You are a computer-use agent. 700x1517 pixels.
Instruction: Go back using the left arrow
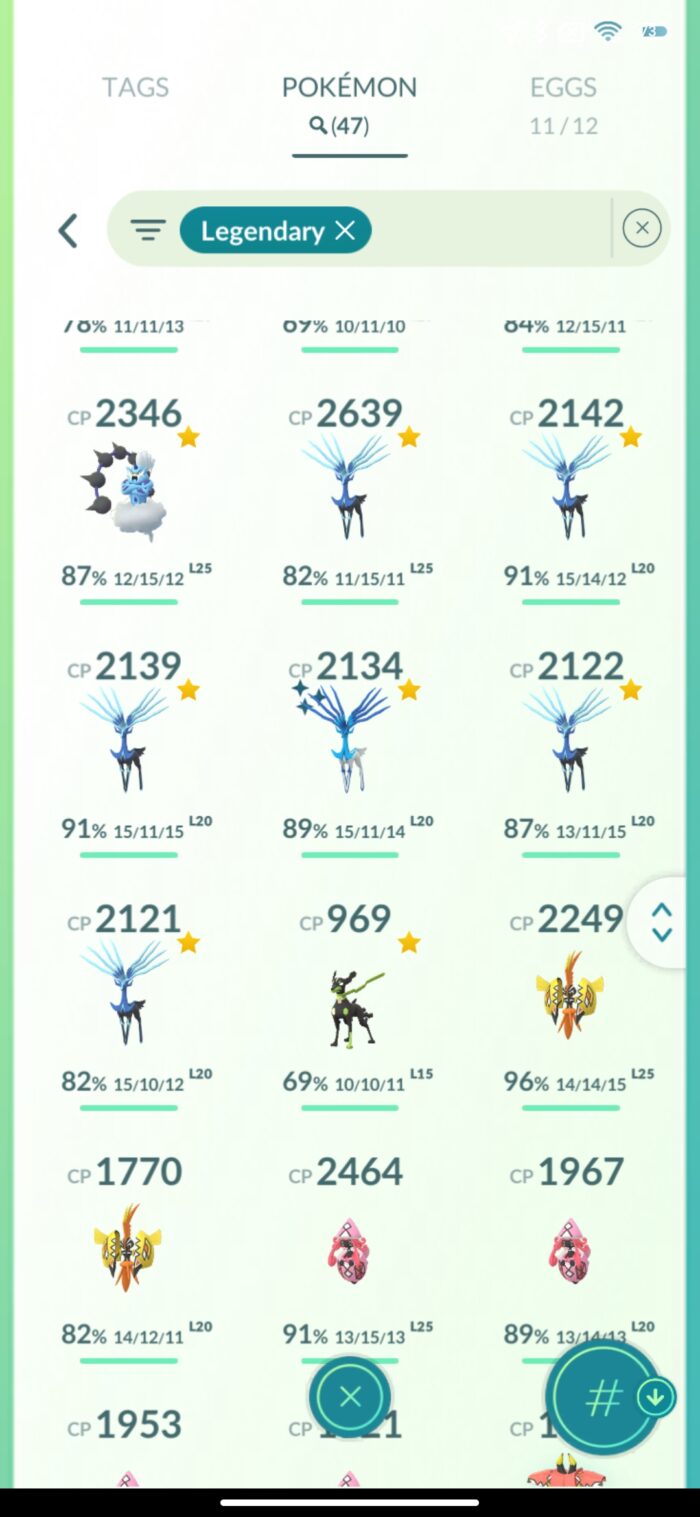(x=68, y=231)
